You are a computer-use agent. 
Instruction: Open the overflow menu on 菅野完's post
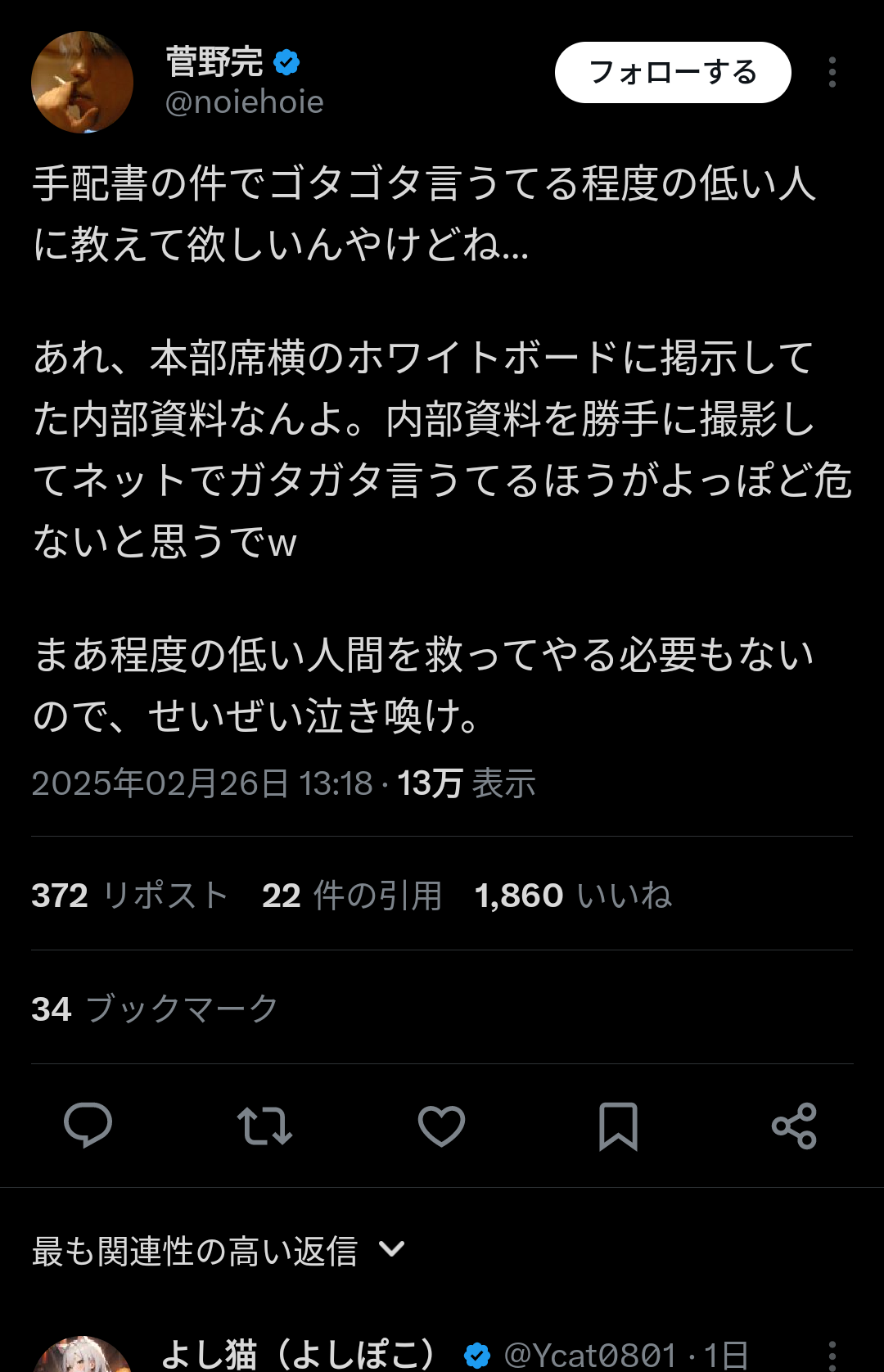832,73
